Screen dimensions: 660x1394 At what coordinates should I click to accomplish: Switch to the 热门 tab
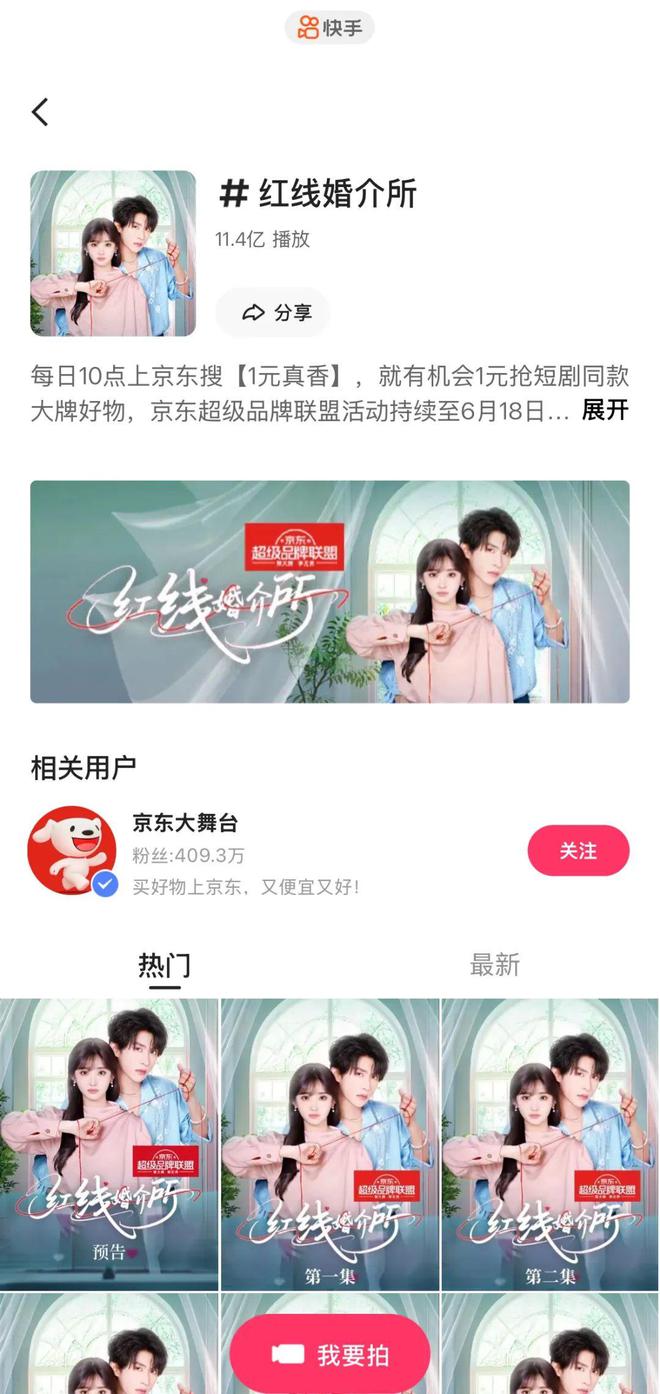pyautogui.click(x=164, y=966)
